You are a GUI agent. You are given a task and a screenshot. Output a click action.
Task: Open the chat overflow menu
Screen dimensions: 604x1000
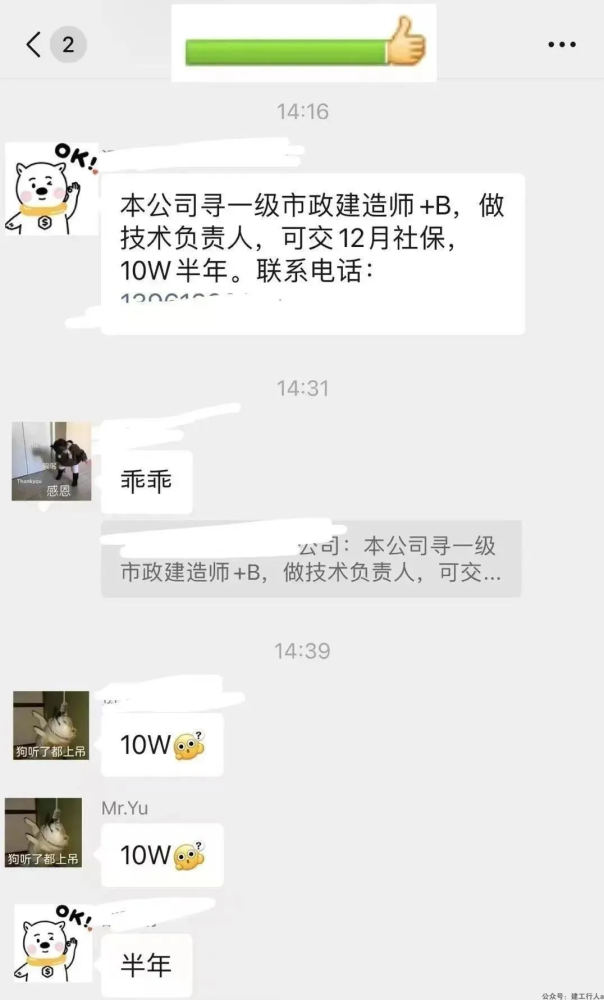[561, 45]
